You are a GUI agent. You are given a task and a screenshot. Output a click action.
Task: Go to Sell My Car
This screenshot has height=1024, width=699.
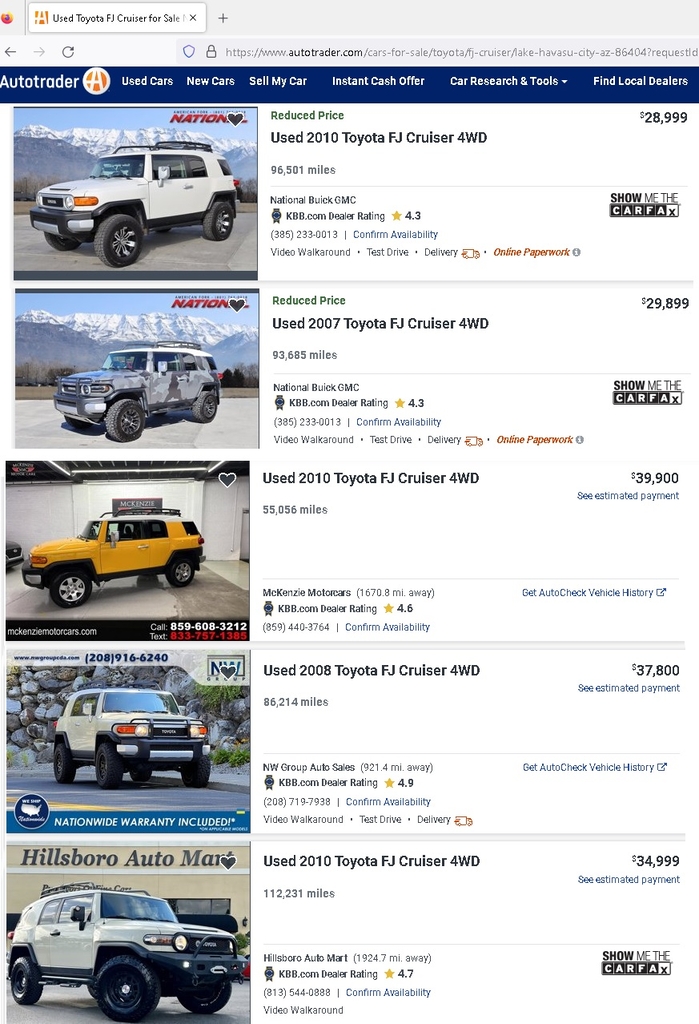(x=278, y=81)
